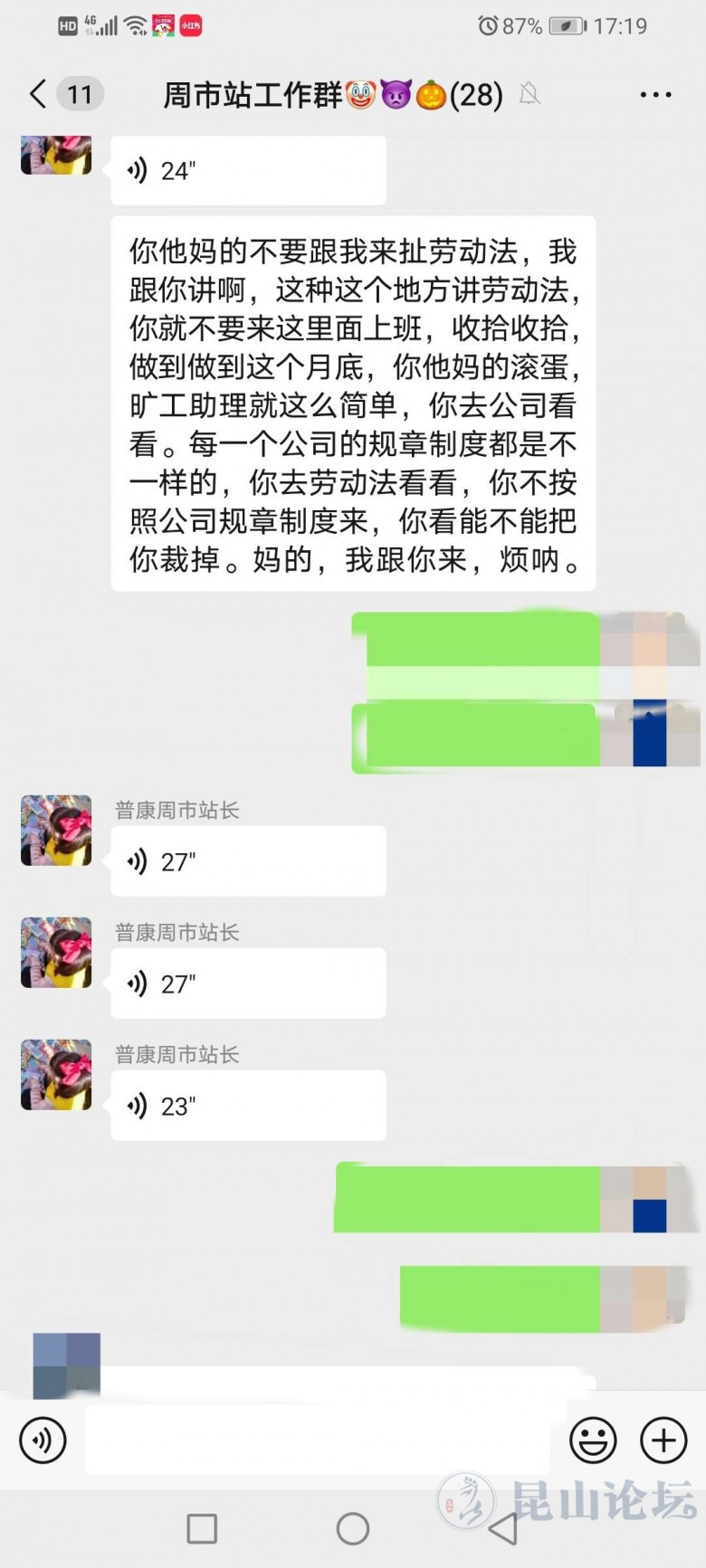Open the emoji picker
The width and height of the screenshot is (706, 1568).
point(593,1439)
